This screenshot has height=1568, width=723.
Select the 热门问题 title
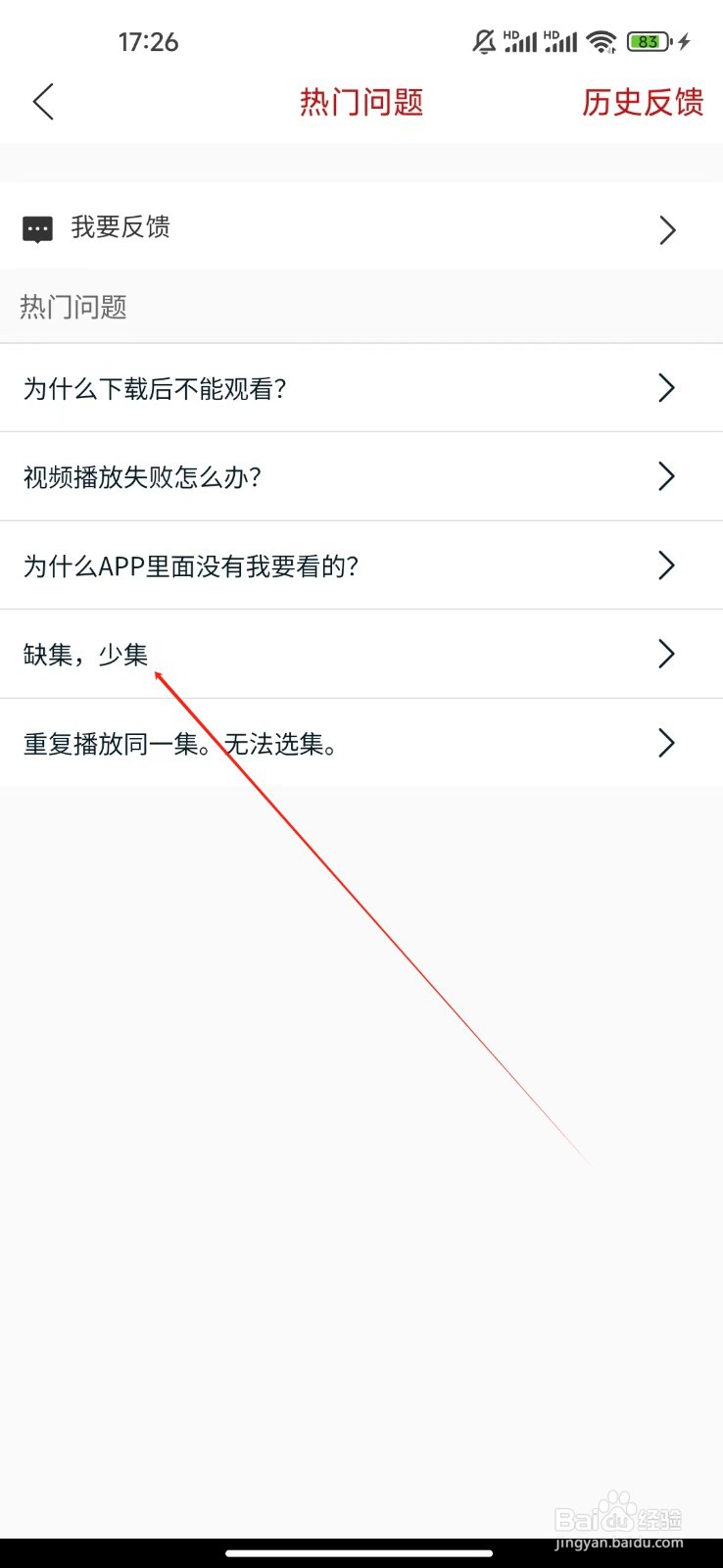(x=361, y=102)
